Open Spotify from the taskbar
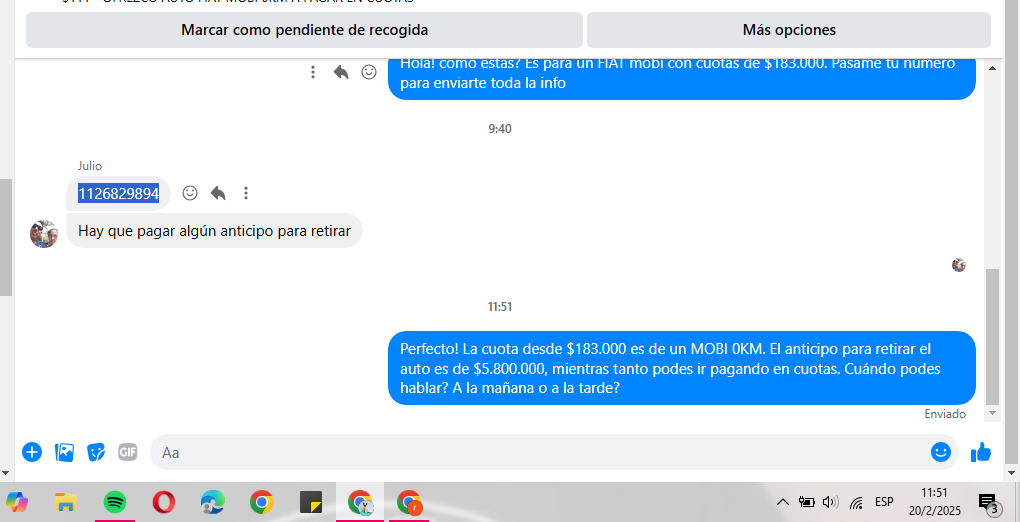The width and height of the screenshot is (1020, 522). click(114, 502)
